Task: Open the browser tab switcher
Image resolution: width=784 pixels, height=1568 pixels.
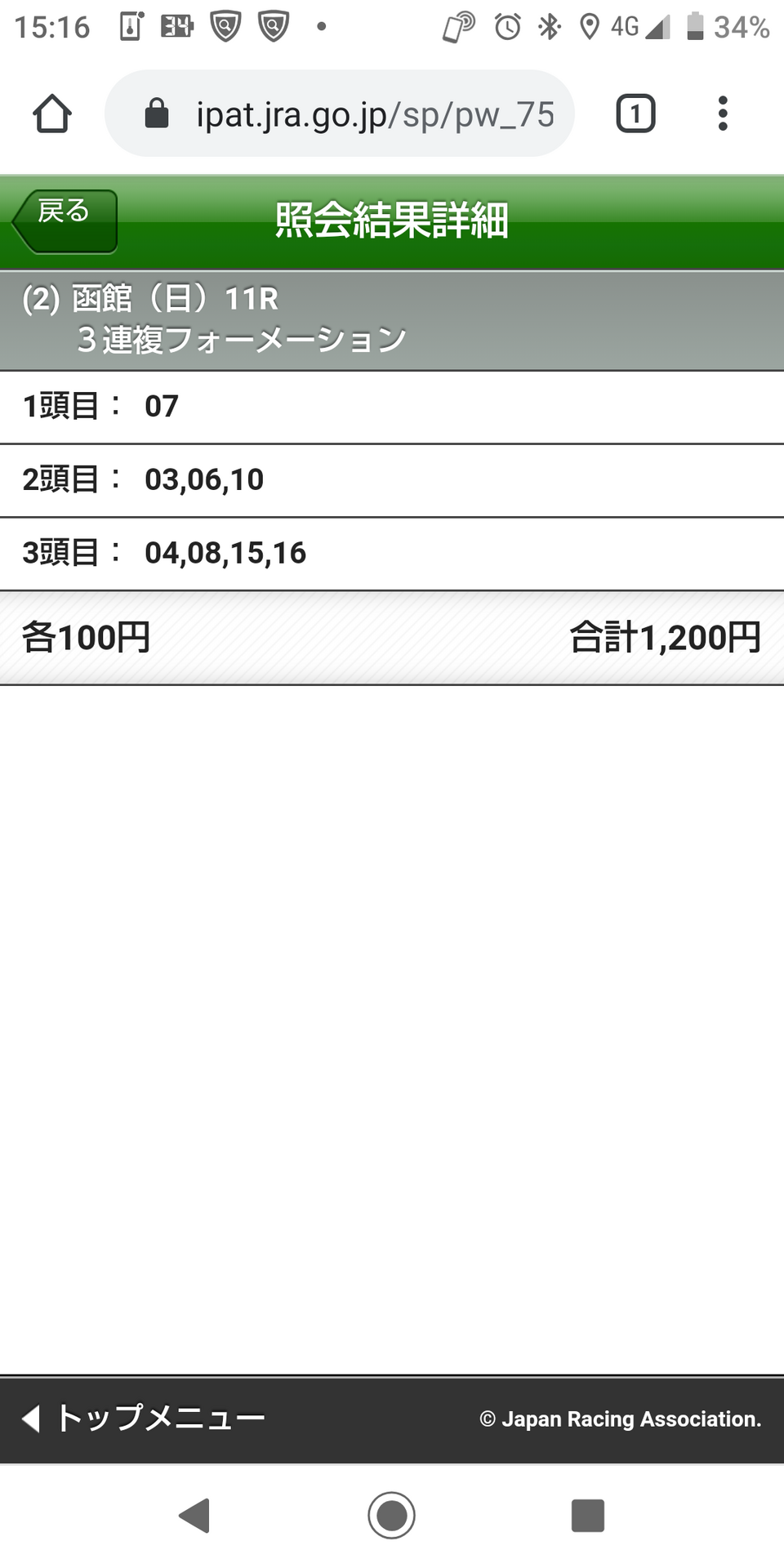Action: [x=635, y=114]
